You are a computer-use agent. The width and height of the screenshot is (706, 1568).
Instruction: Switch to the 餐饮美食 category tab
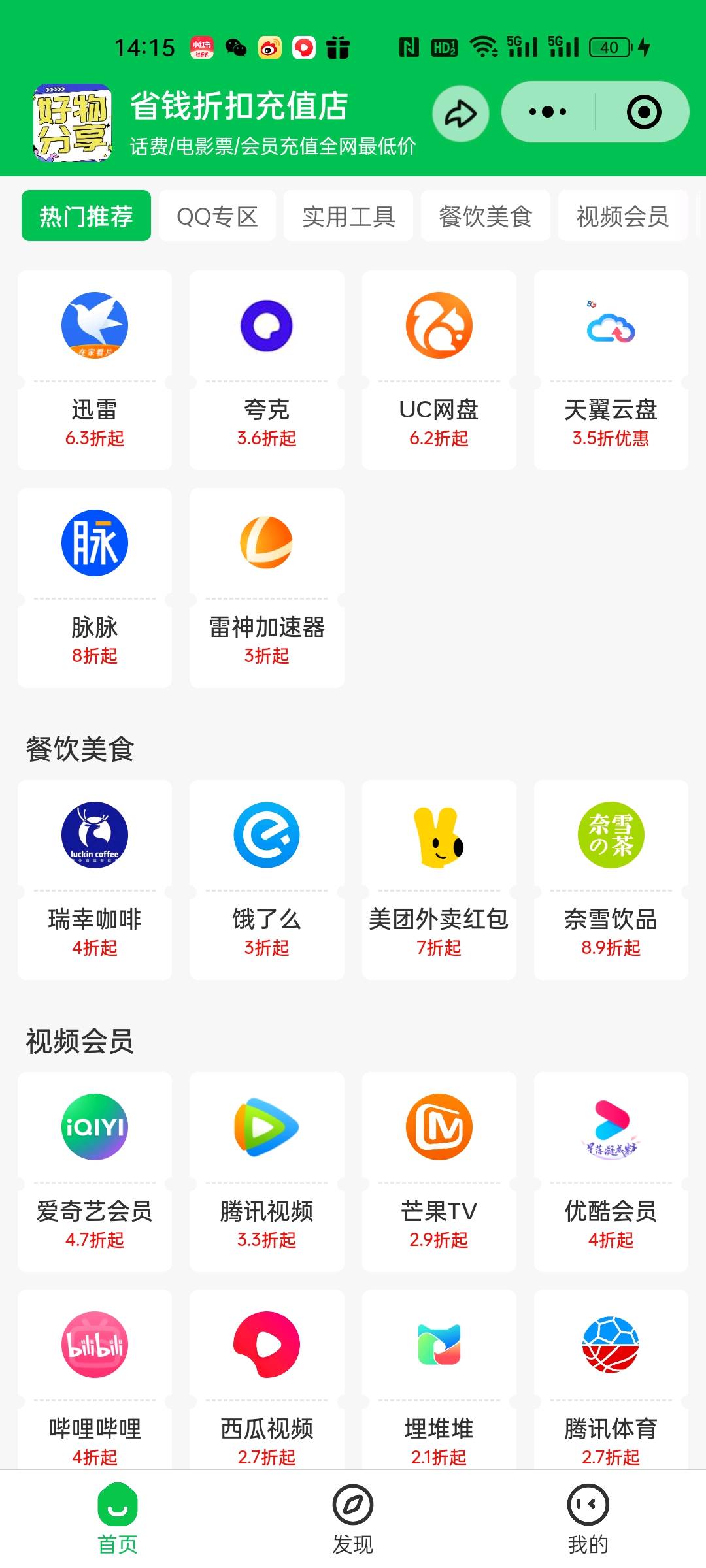486,216
